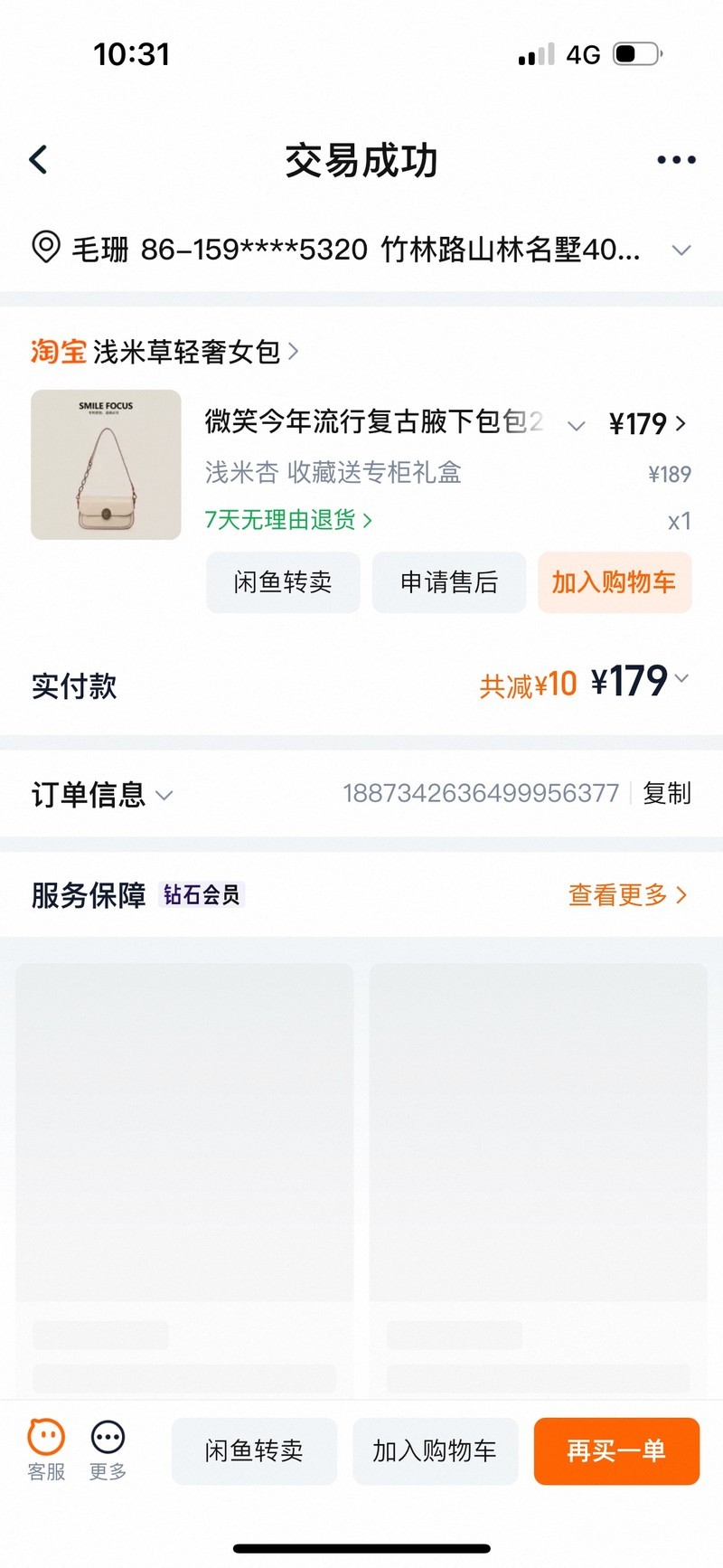Copy the order number with 复制
Image resolution: width=723 pixels, height=1568 pixels.
pos(667,793)
